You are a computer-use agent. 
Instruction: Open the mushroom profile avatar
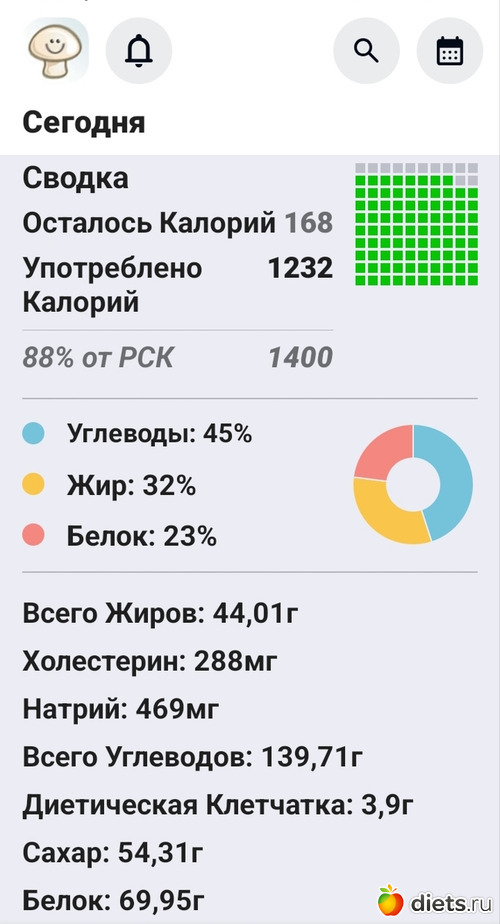(57, 50)
